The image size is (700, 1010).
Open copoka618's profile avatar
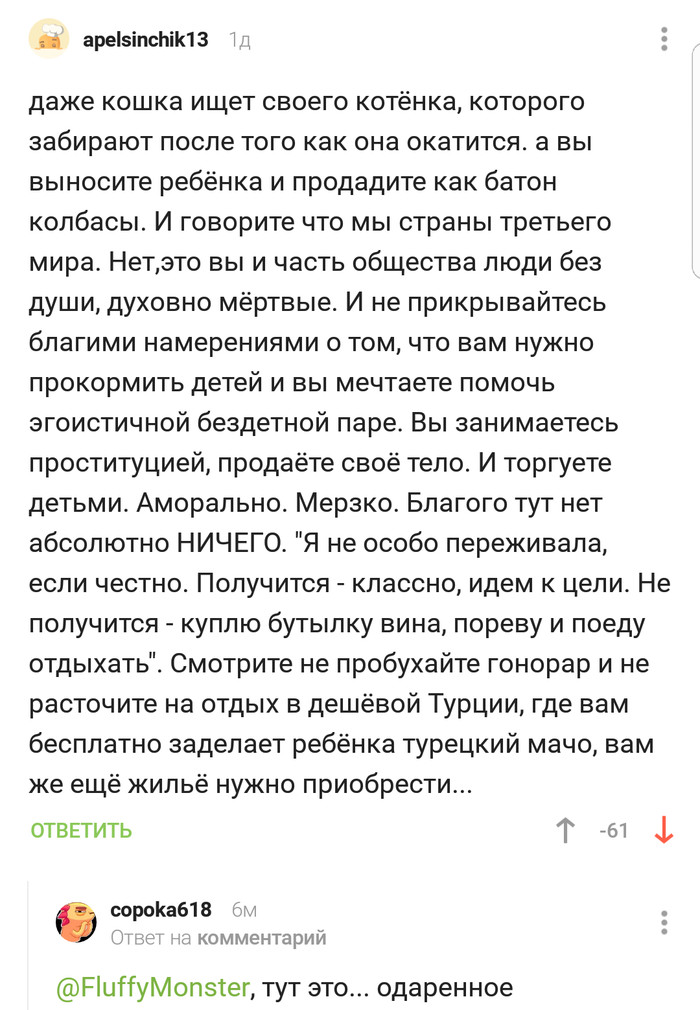76,922
